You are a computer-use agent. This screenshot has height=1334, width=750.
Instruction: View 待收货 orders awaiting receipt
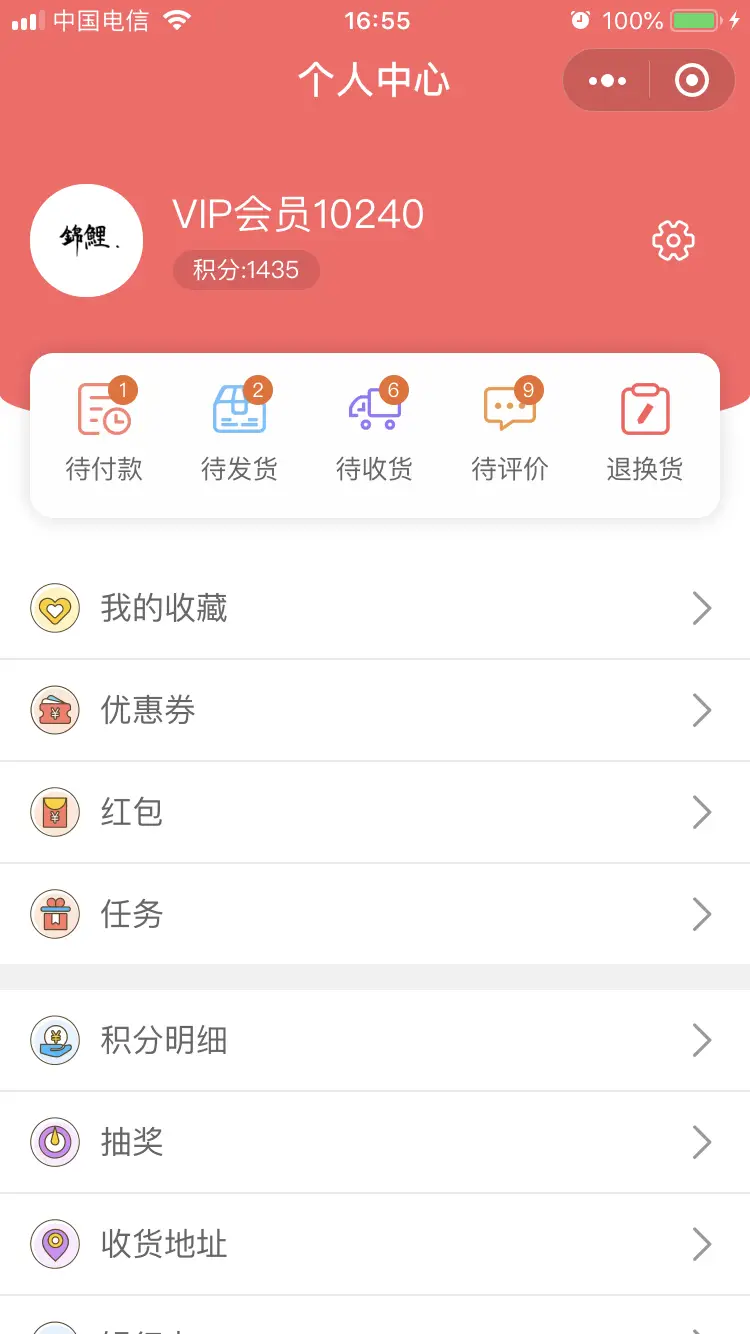pos(374,431)
